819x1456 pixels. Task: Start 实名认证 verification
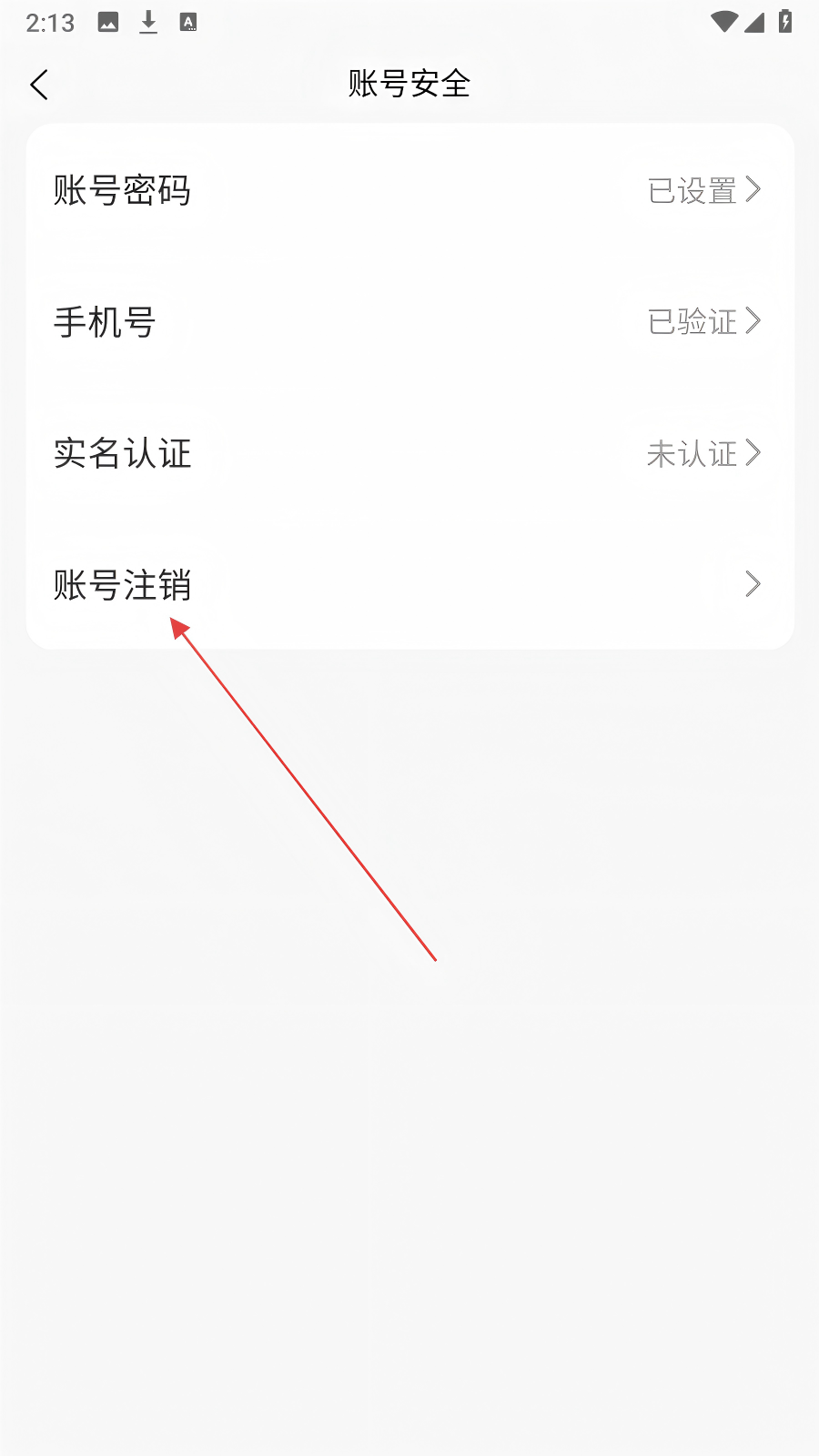(409, 452)
